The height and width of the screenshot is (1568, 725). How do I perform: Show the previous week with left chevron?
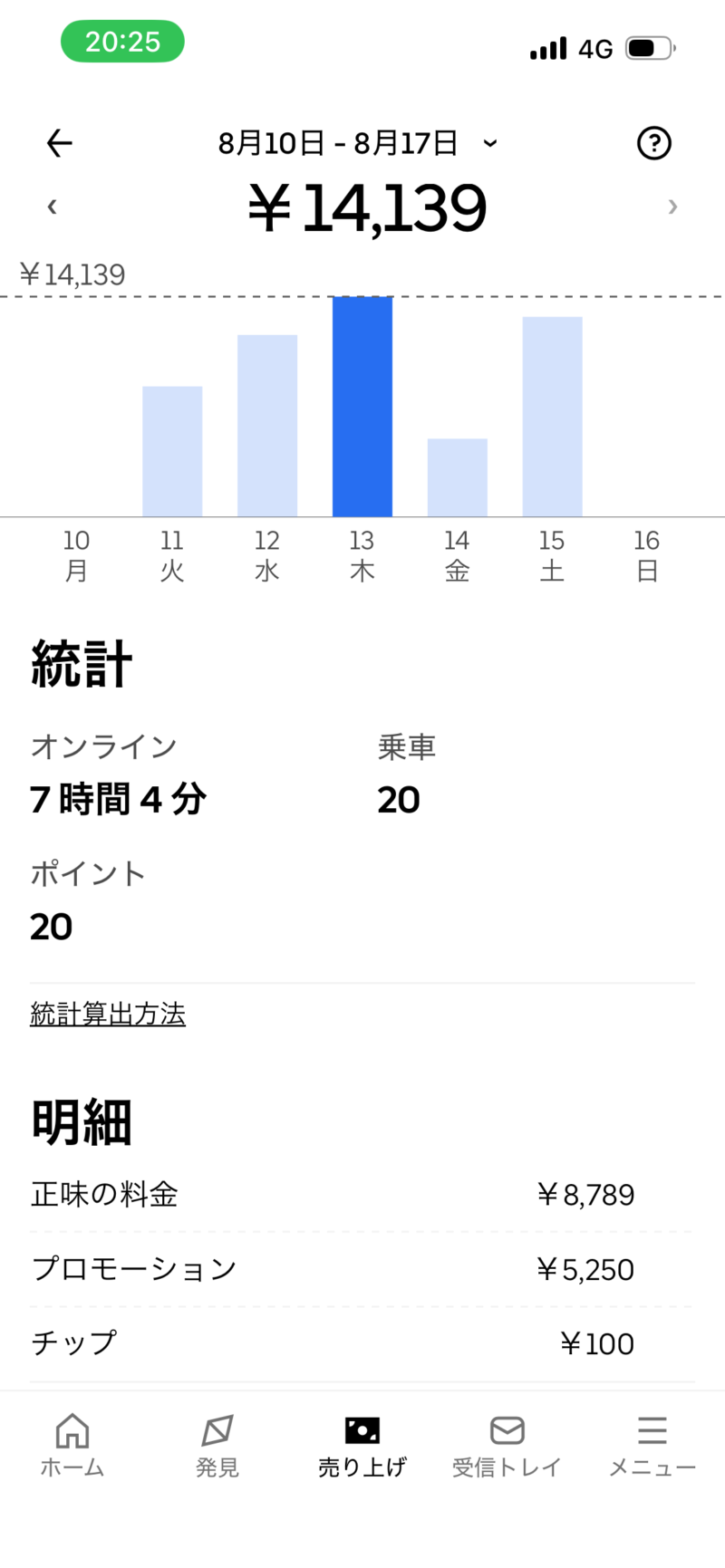tap(53, 207)
